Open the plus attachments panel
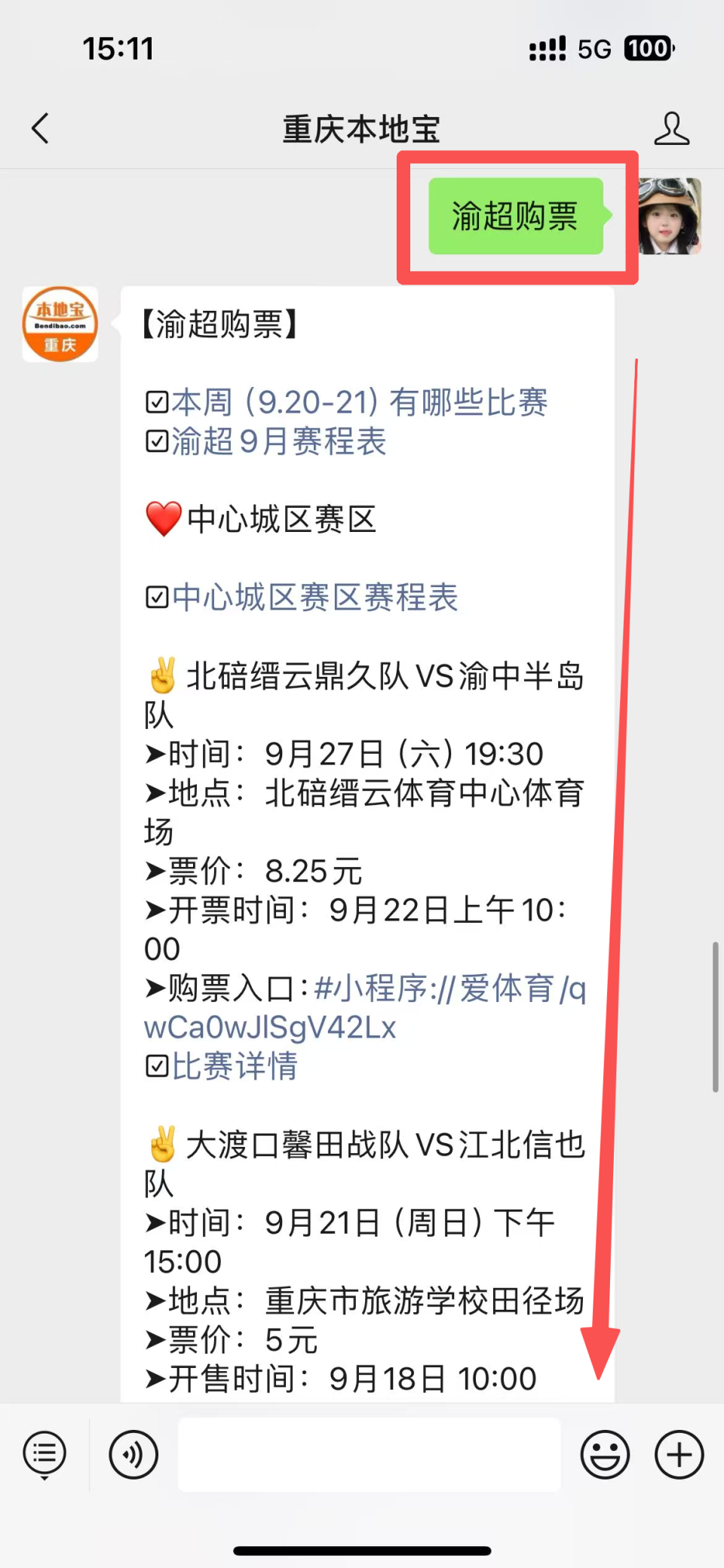 [679, 1454]
